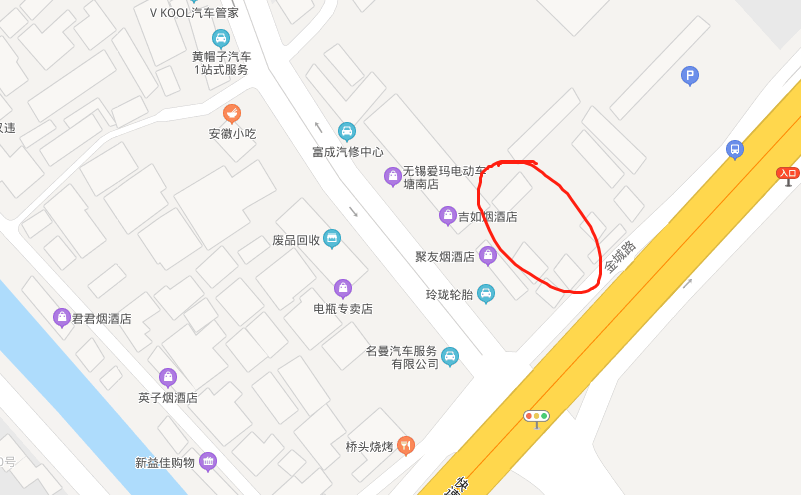
Task: Select the parking lot P marker
Action: click(x=689, y=75)
